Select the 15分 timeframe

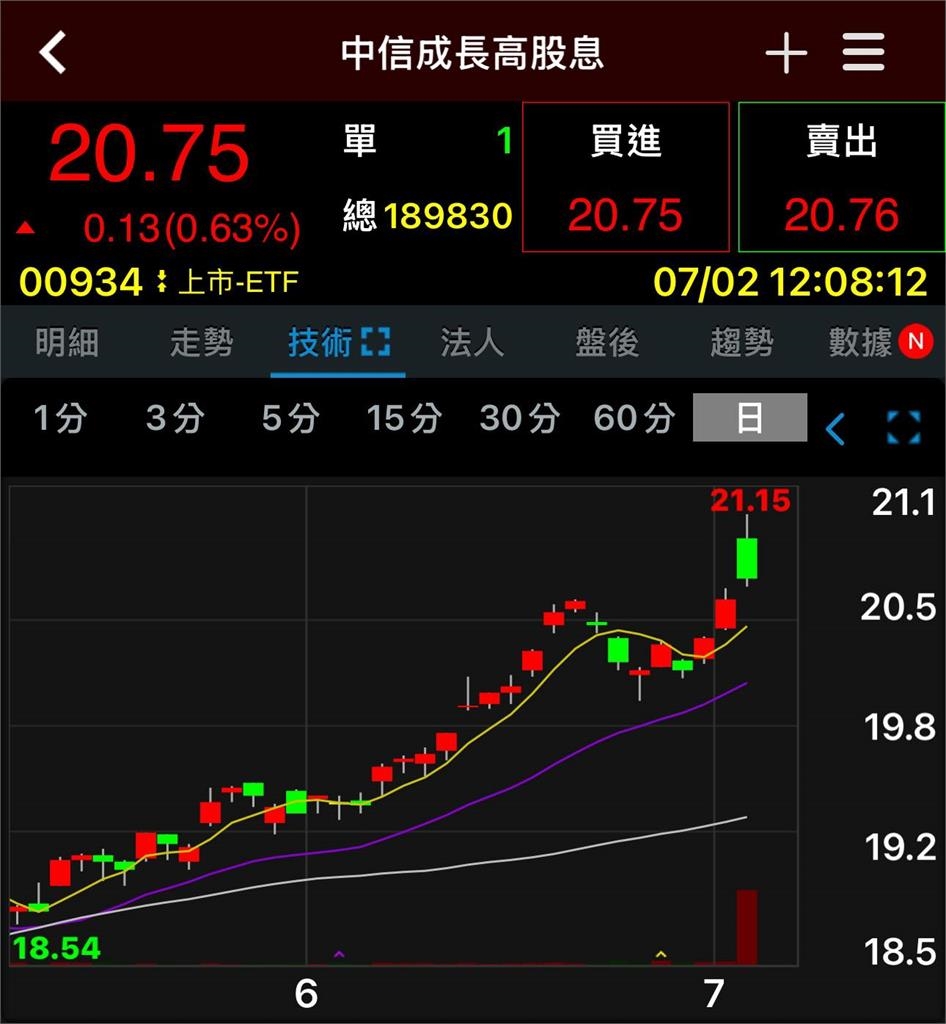pos(403,419)
